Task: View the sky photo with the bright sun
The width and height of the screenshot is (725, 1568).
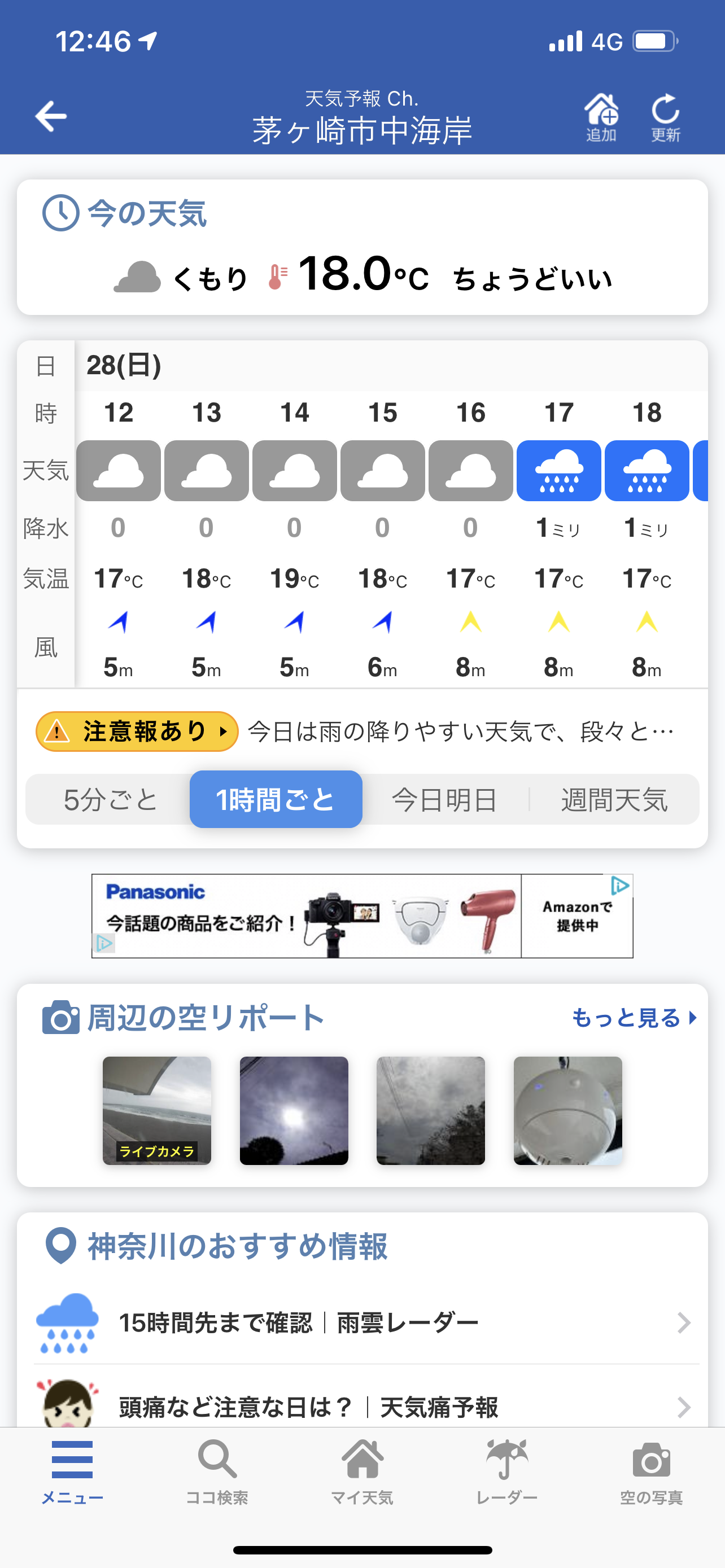Action: (294, 1110)
